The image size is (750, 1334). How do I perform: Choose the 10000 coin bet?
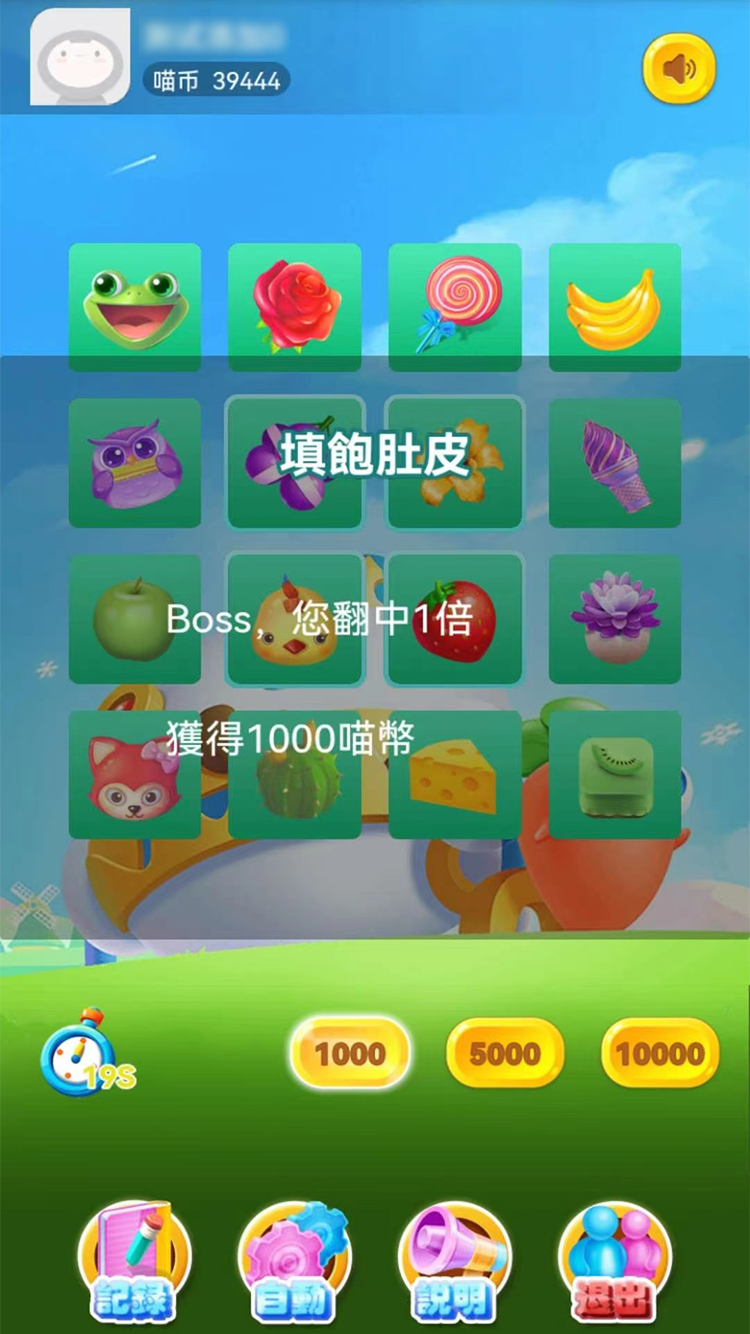[660, 1053]
